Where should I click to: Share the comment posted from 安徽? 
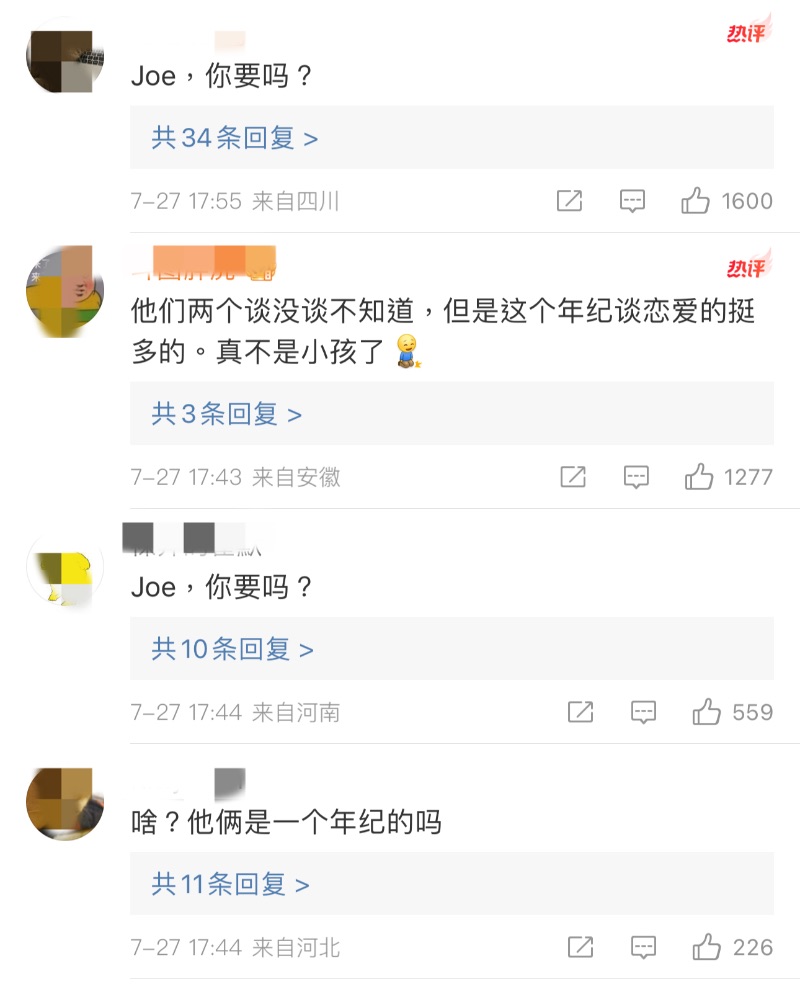point(573,477)
